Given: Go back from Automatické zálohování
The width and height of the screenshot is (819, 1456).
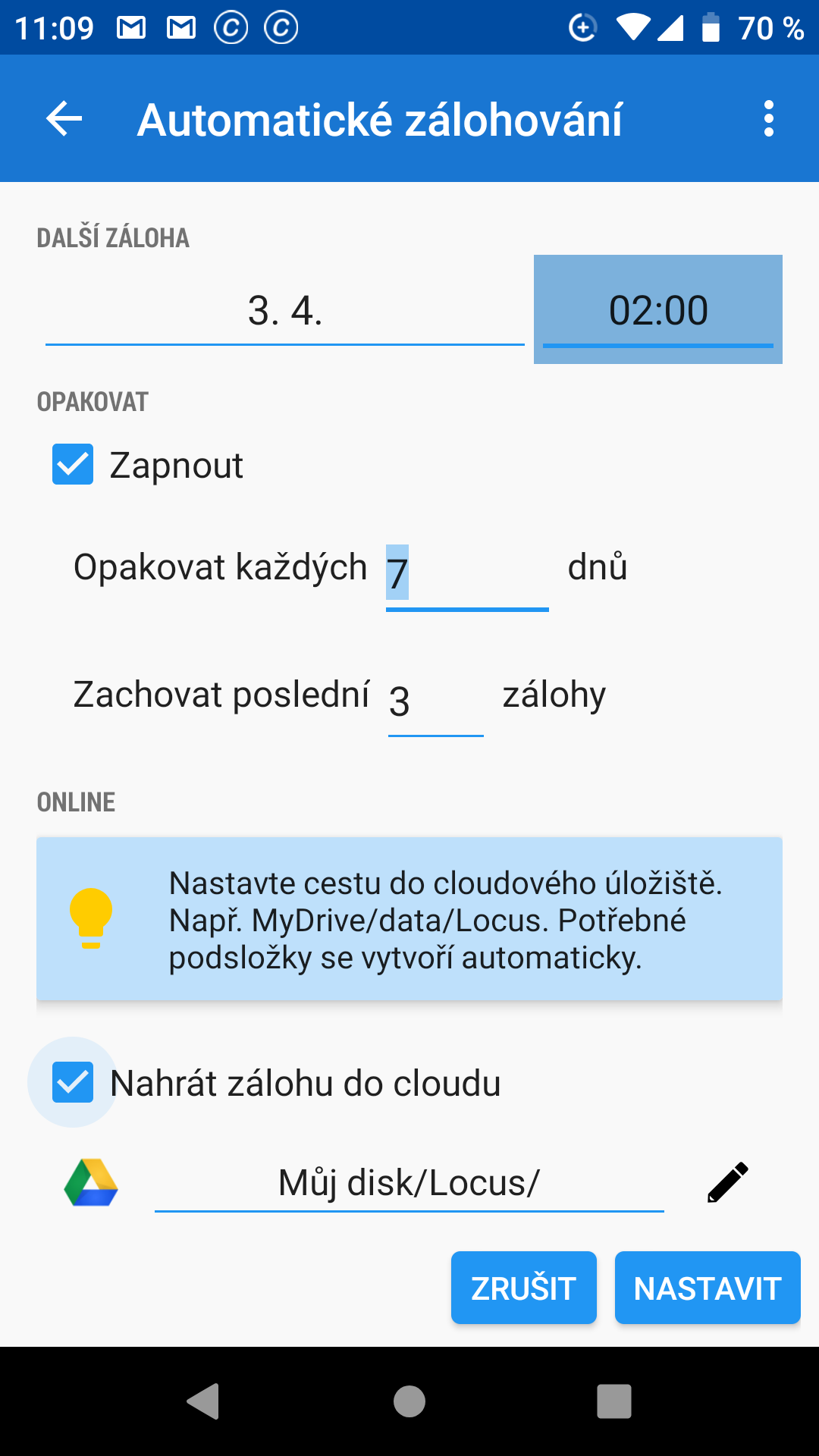Looking at the screenshot, I should [x=64, y=119].
